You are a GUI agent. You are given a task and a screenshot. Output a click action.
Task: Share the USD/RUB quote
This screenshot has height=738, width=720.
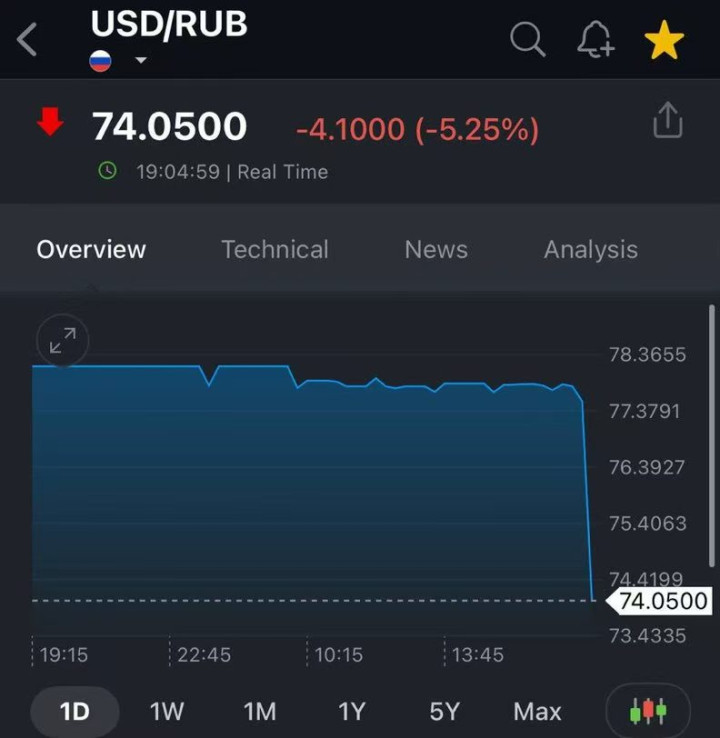pyautogui.click(x=667, y=122)
